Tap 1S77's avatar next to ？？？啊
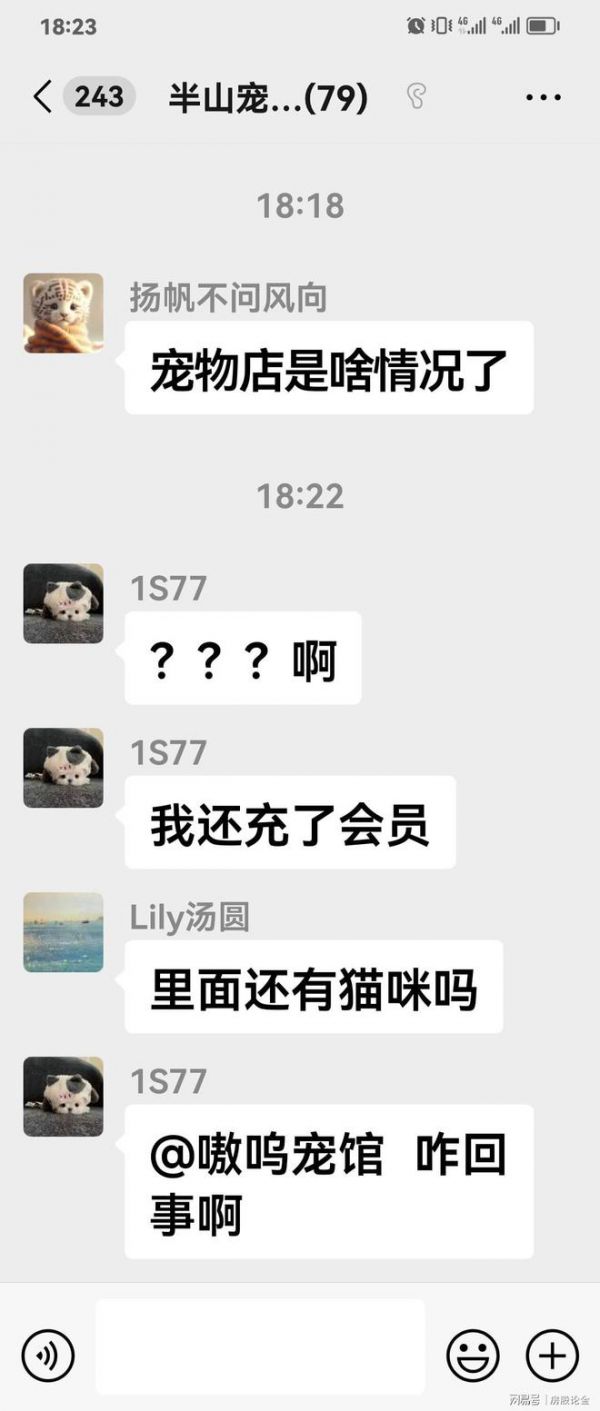Screen dimensions: 600x1411 (x=63, y=604)
